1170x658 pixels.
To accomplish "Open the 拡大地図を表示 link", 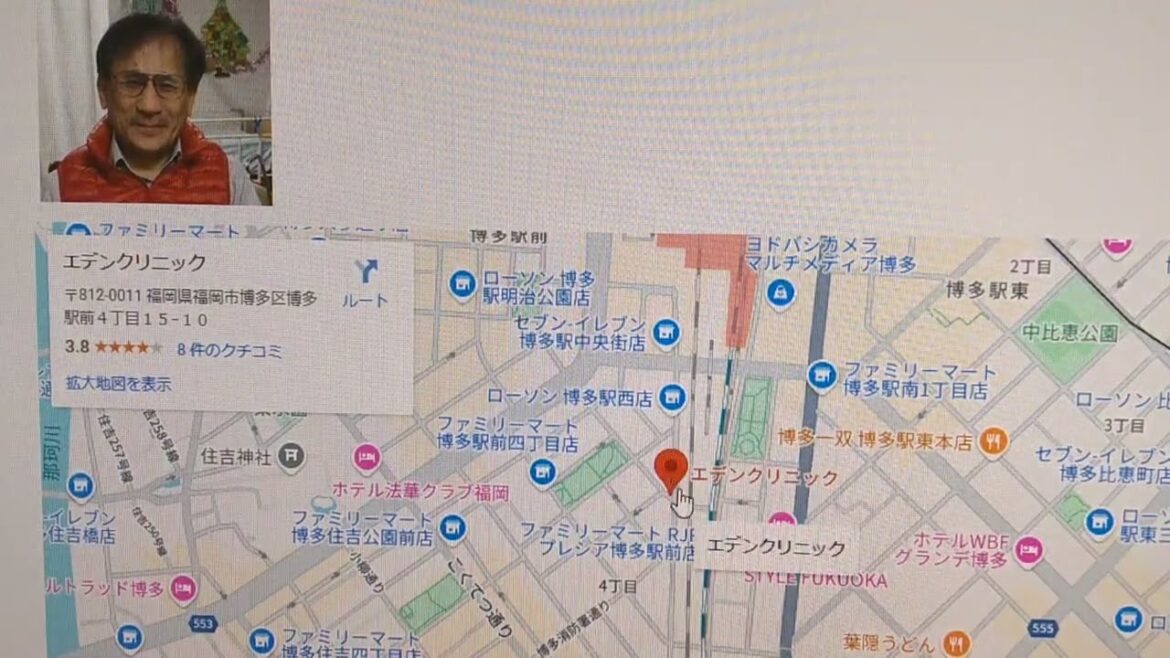I will click(x=118, y=383).
